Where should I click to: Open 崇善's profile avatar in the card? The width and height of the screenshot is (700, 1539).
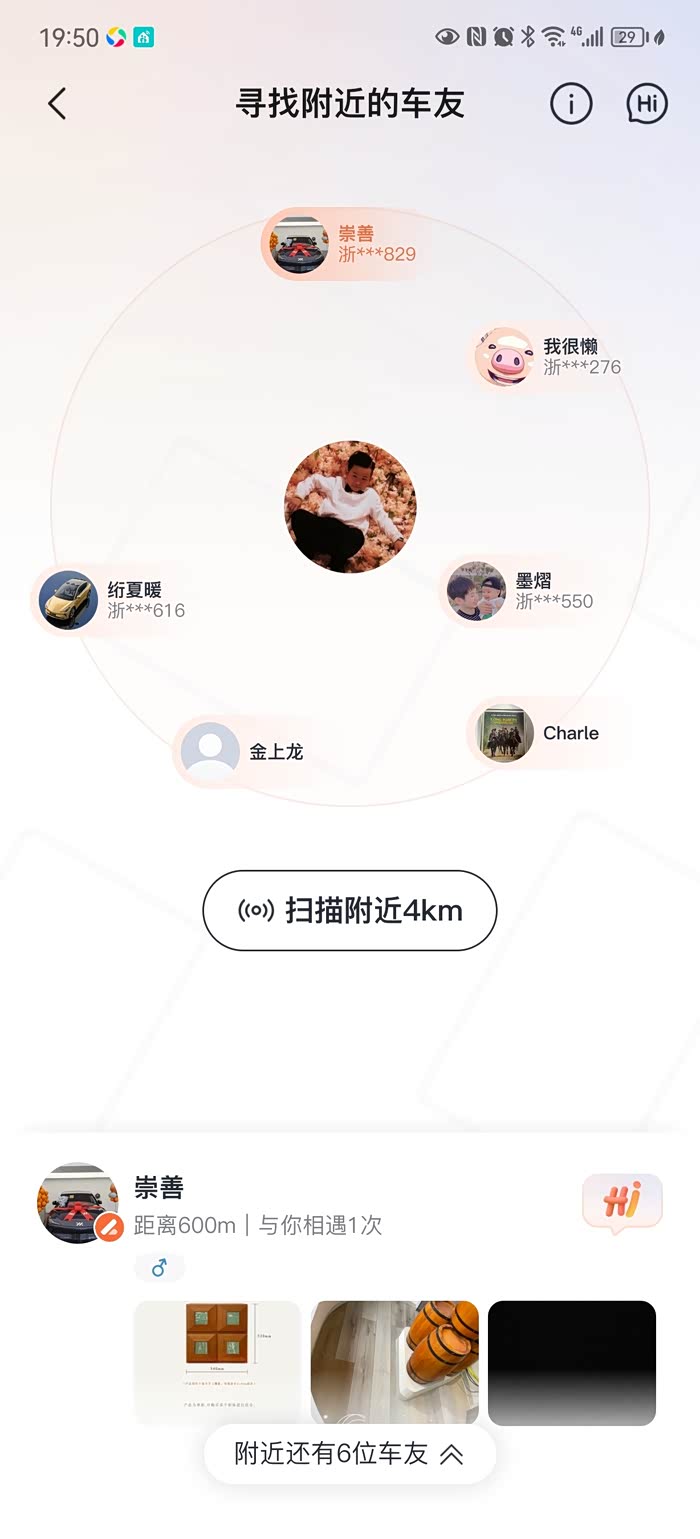(79, 1203)
